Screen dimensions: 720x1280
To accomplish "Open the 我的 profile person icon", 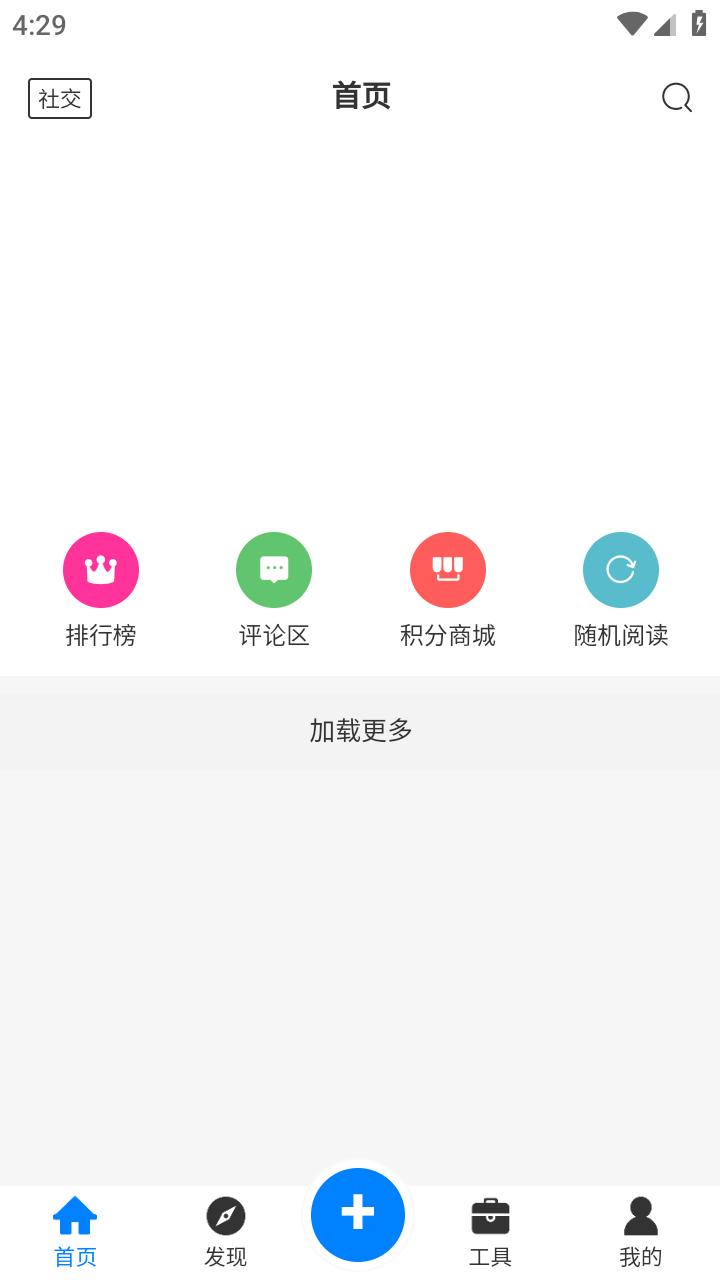I will click(640, 1214).
